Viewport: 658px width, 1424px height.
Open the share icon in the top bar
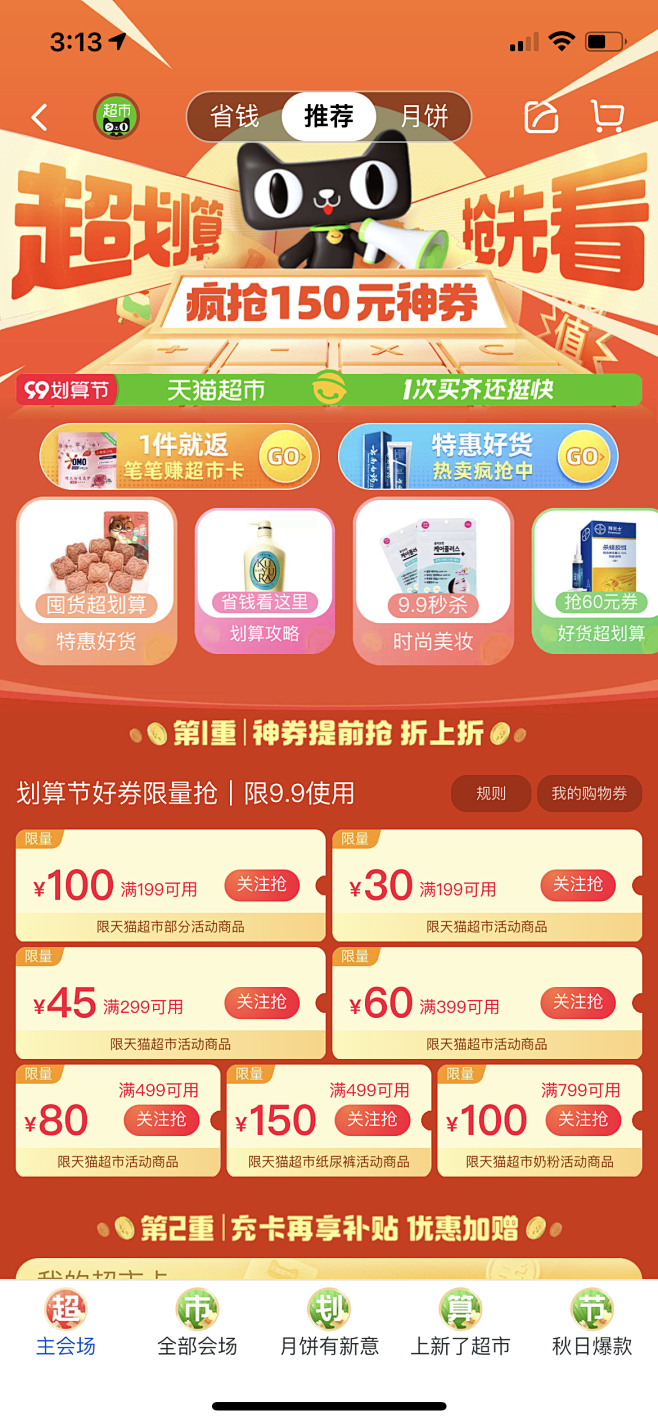541,117
